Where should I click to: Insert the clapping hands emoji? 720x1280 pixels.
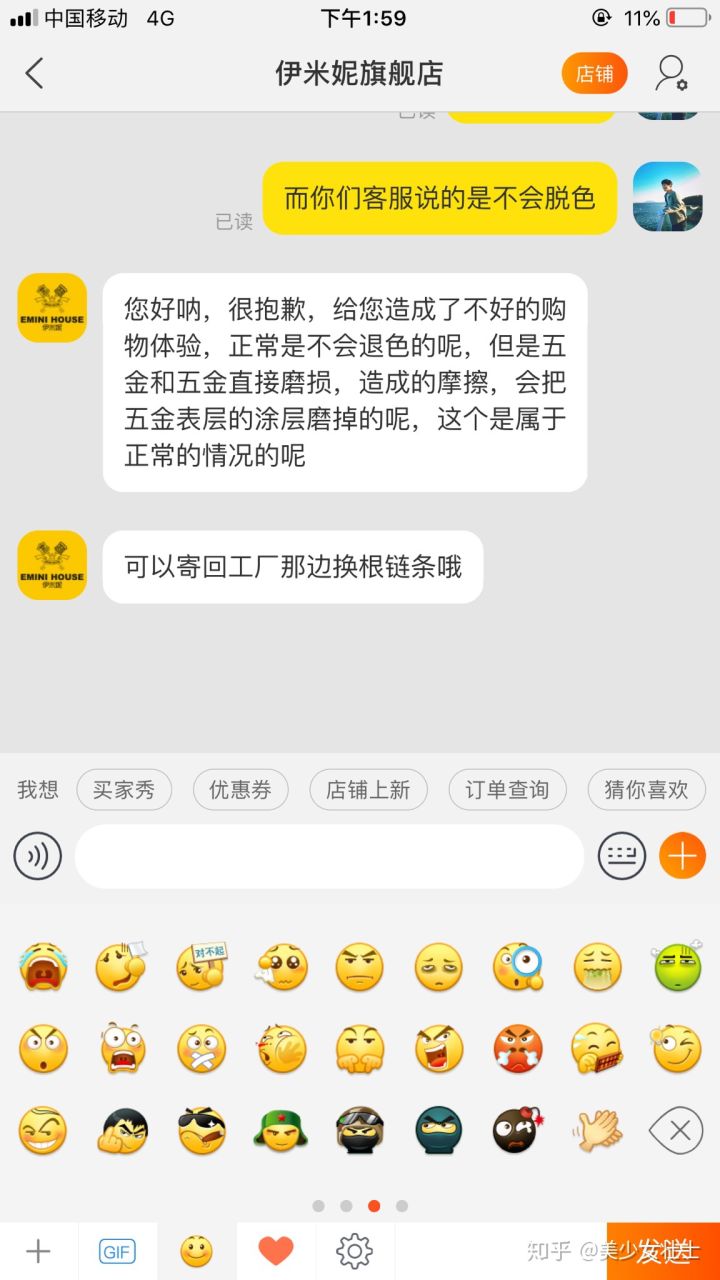point(597,1131)
